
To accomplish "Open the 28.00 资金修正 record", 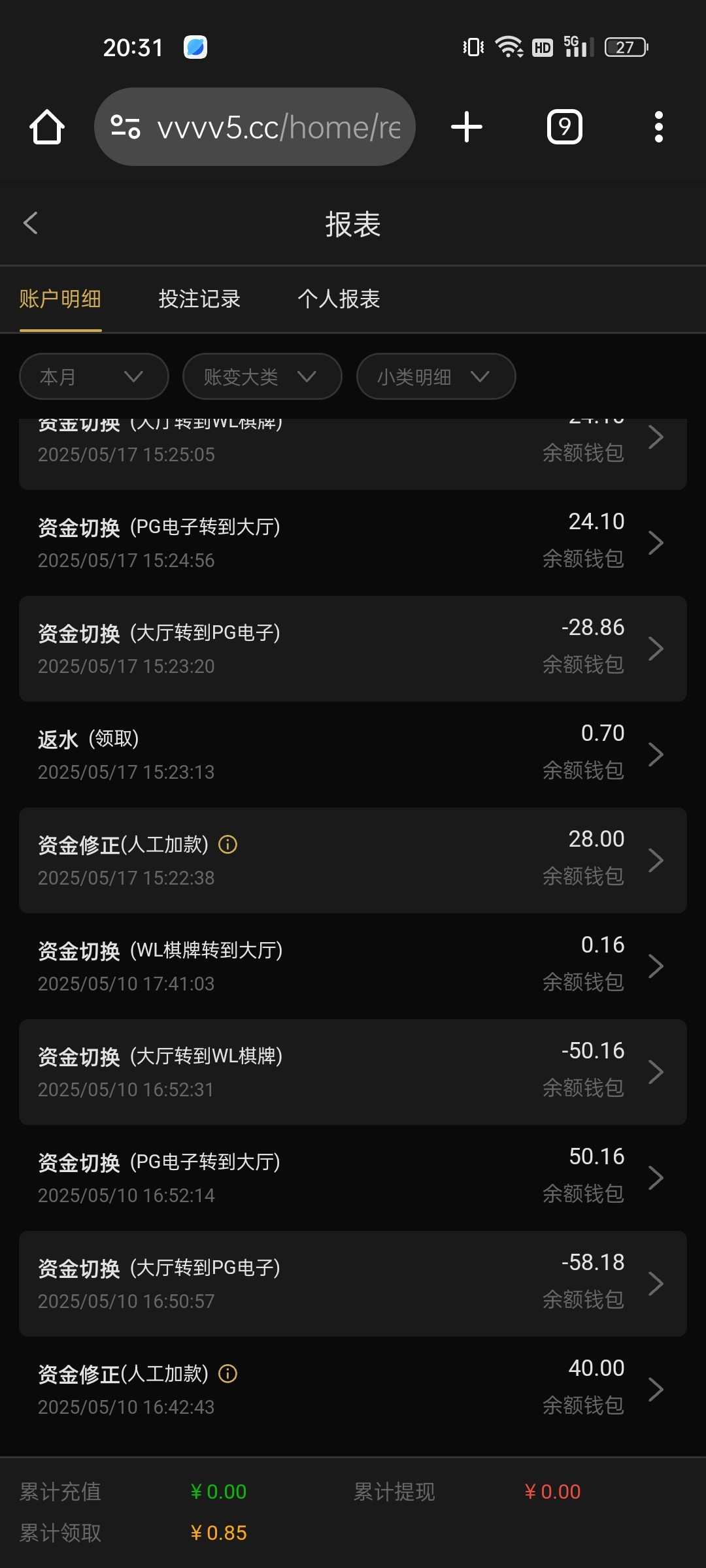I will pos(353,860).
